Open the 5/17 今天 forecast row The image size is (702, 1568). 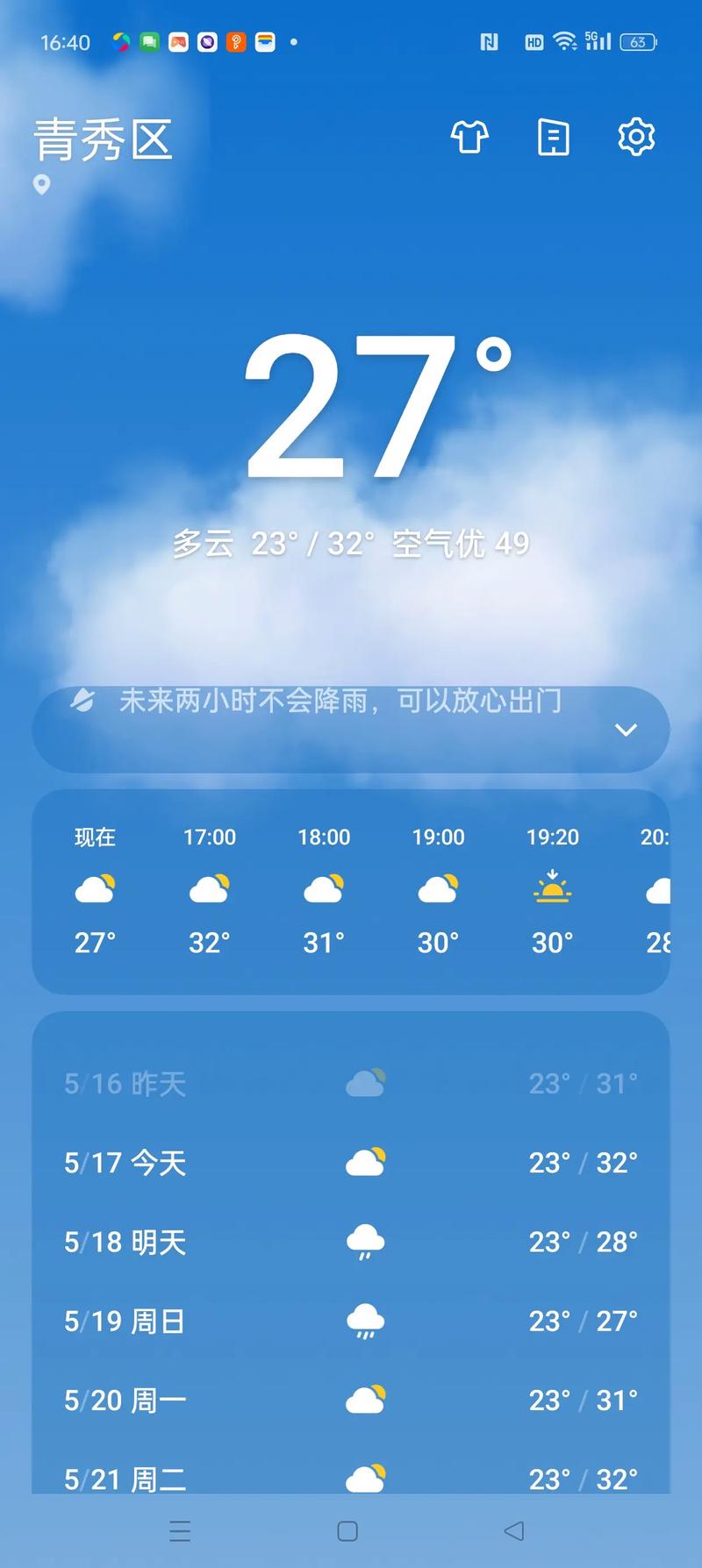351,1162
